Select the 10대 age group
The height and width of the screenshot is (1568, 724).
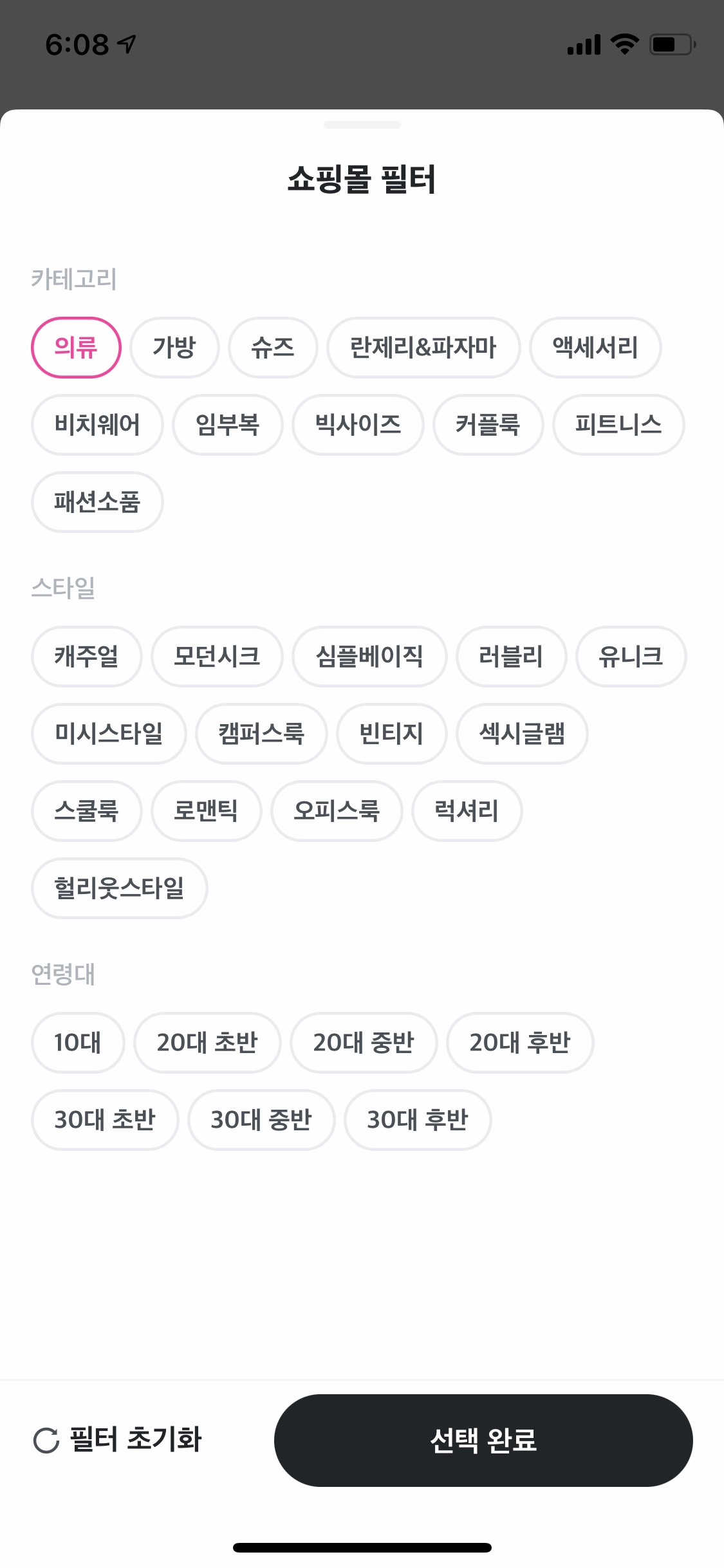pyautogui.click(x=78, y=1043)
